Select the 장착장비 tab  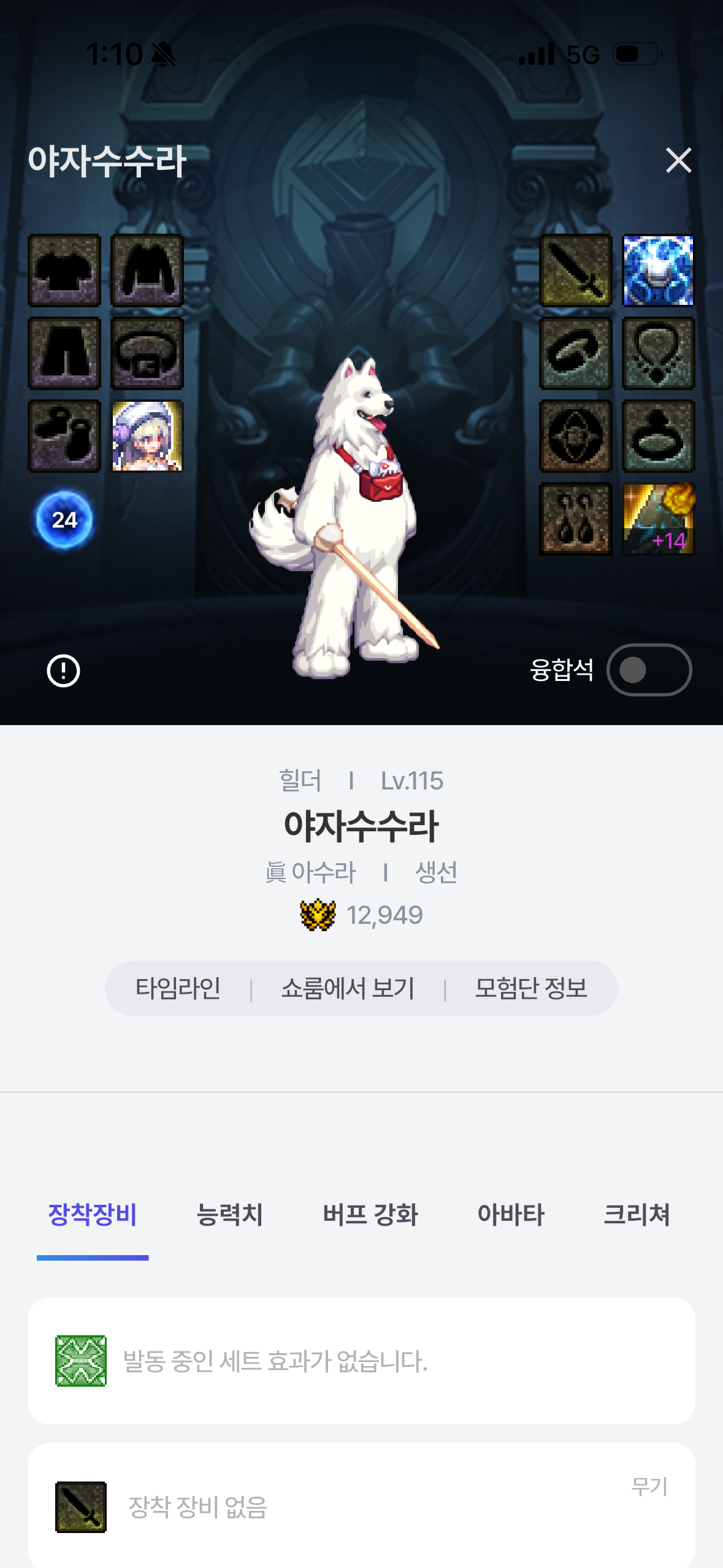point(93,1215)
